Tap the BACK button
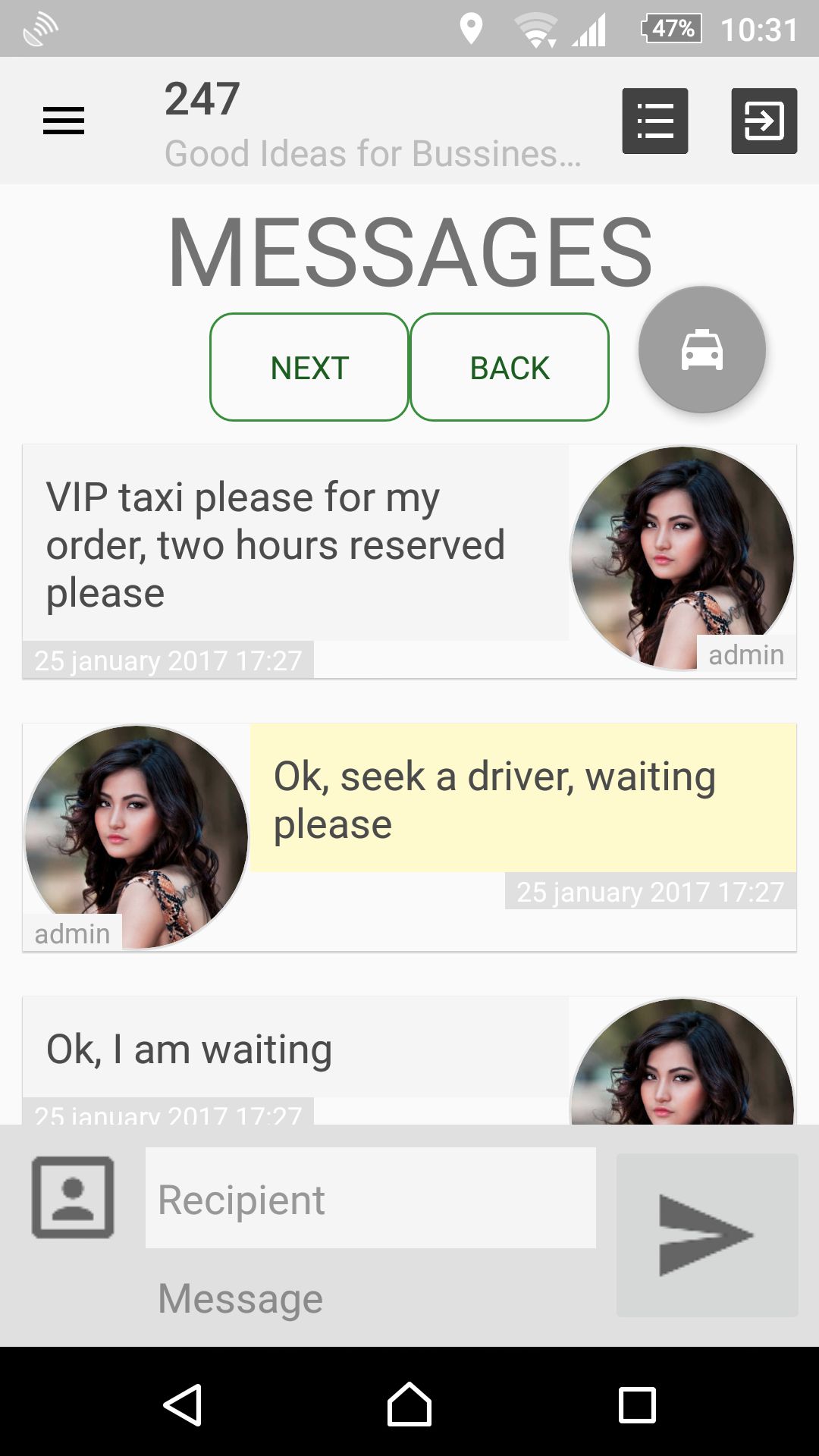The height and width of the screenshot is (1456, 819). [x=510, y=368]
